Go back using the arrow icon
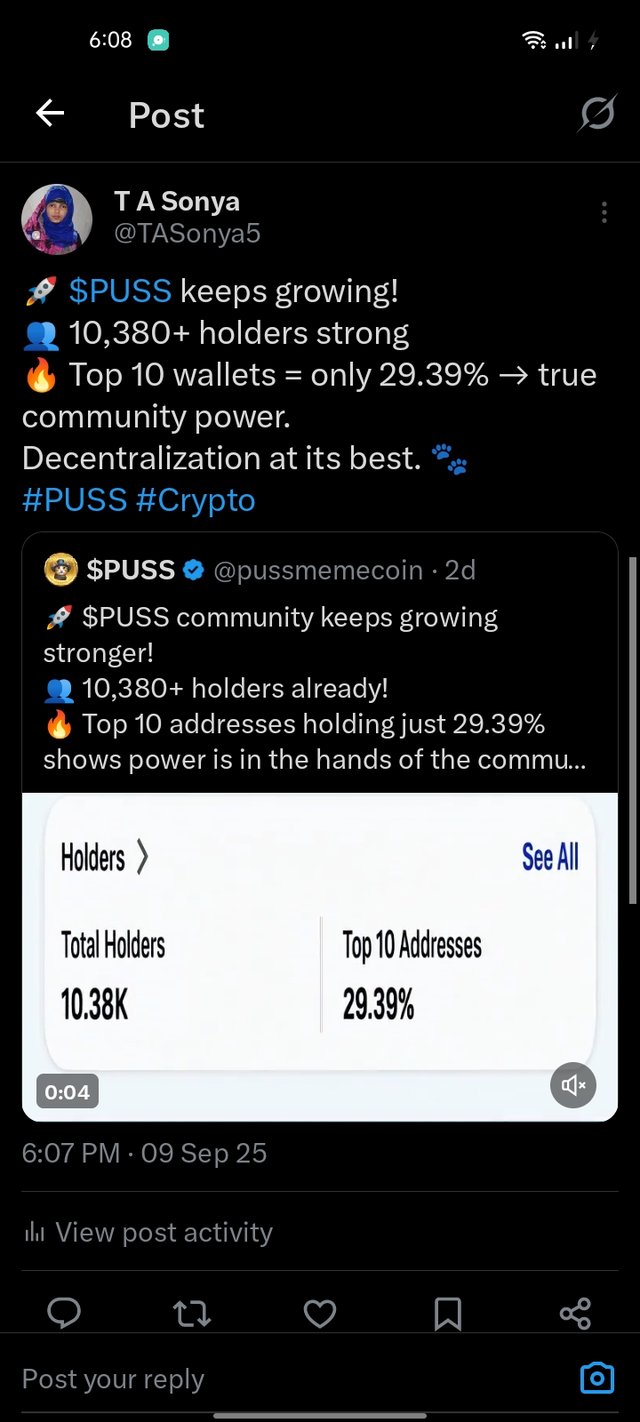This screenshot has height=1422, width=640. click(x=50, y=114)
